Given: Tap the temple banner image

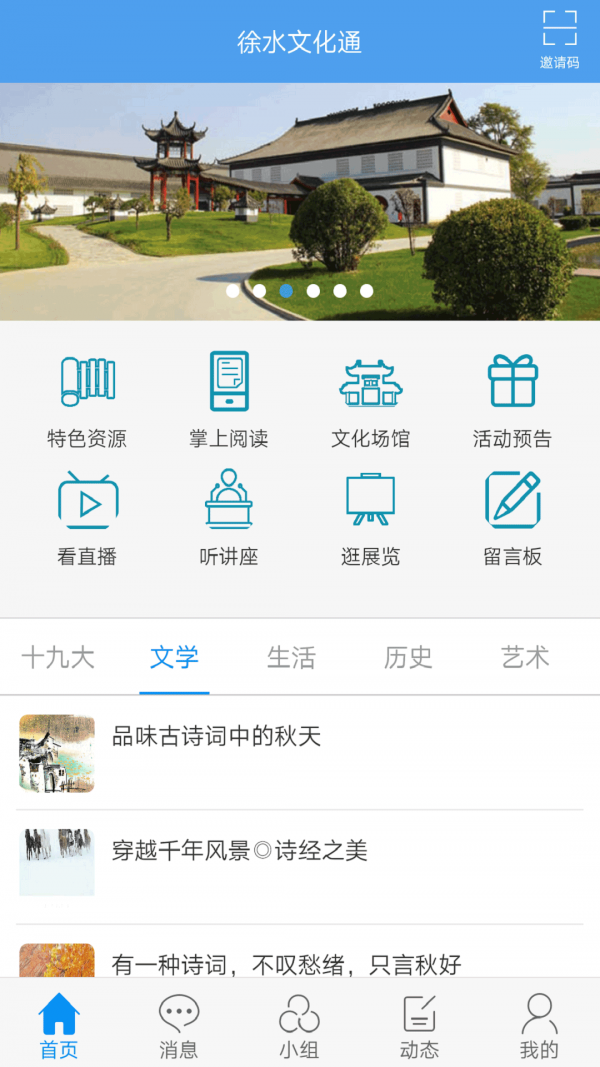Looking at the screenshot, I should click(300, 200).
